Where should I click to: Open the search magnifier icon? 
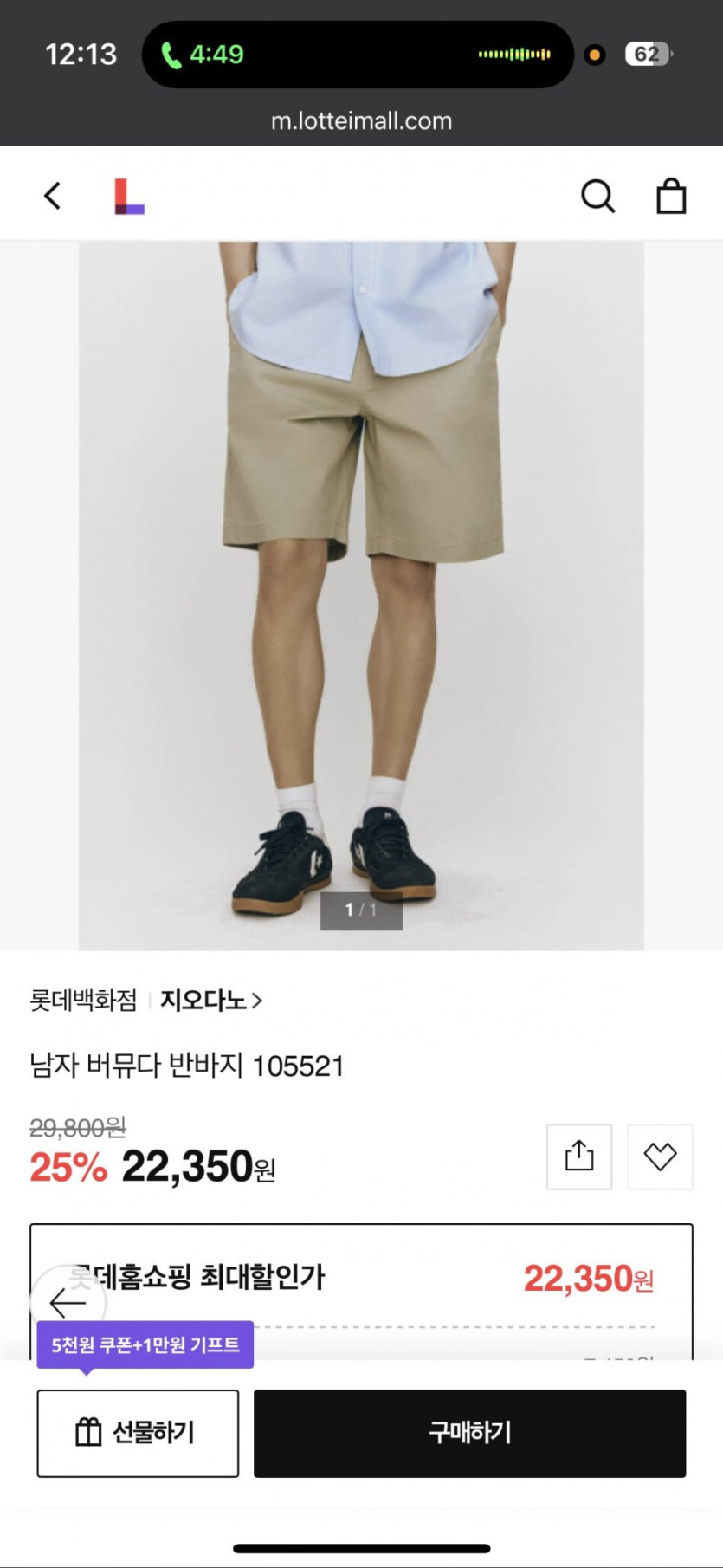pyautogui.click(x=597, y=196)
